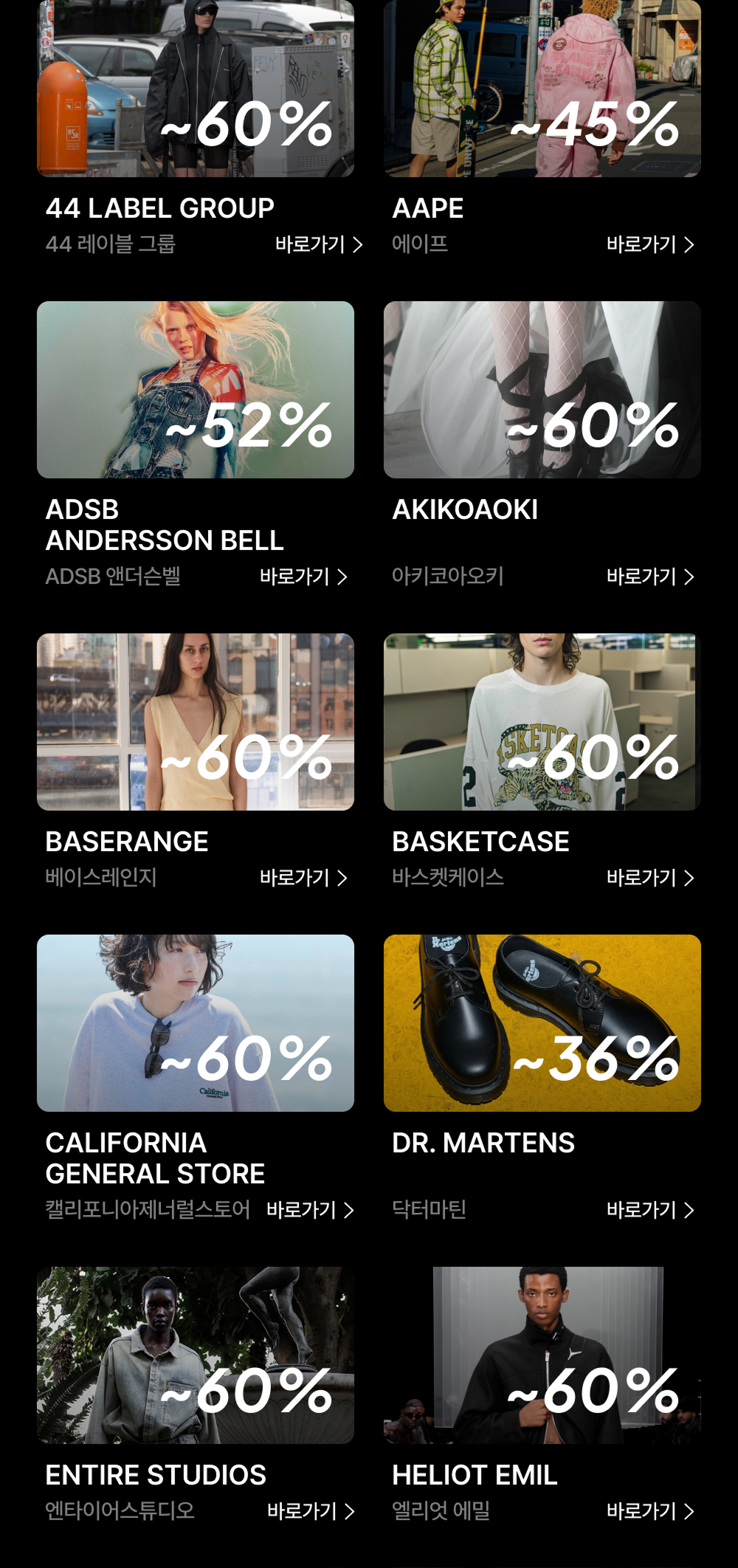Follow 바로가기 for 닥터마틴
Screen dimensions: 738x1568
tap(650, 1210)
